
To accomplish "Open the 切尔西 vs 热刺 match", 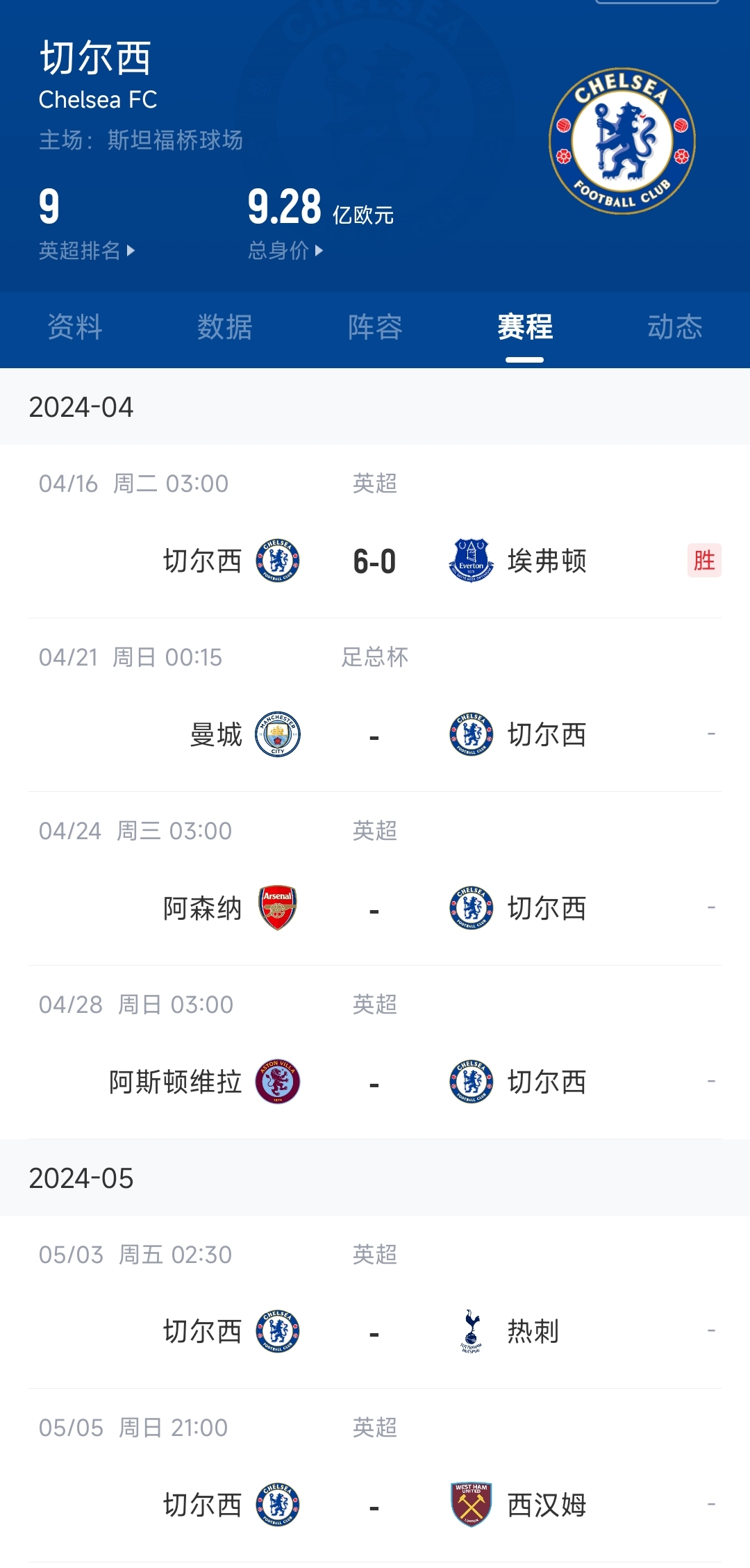I will pyautogui.click(x=375, y=1332).
